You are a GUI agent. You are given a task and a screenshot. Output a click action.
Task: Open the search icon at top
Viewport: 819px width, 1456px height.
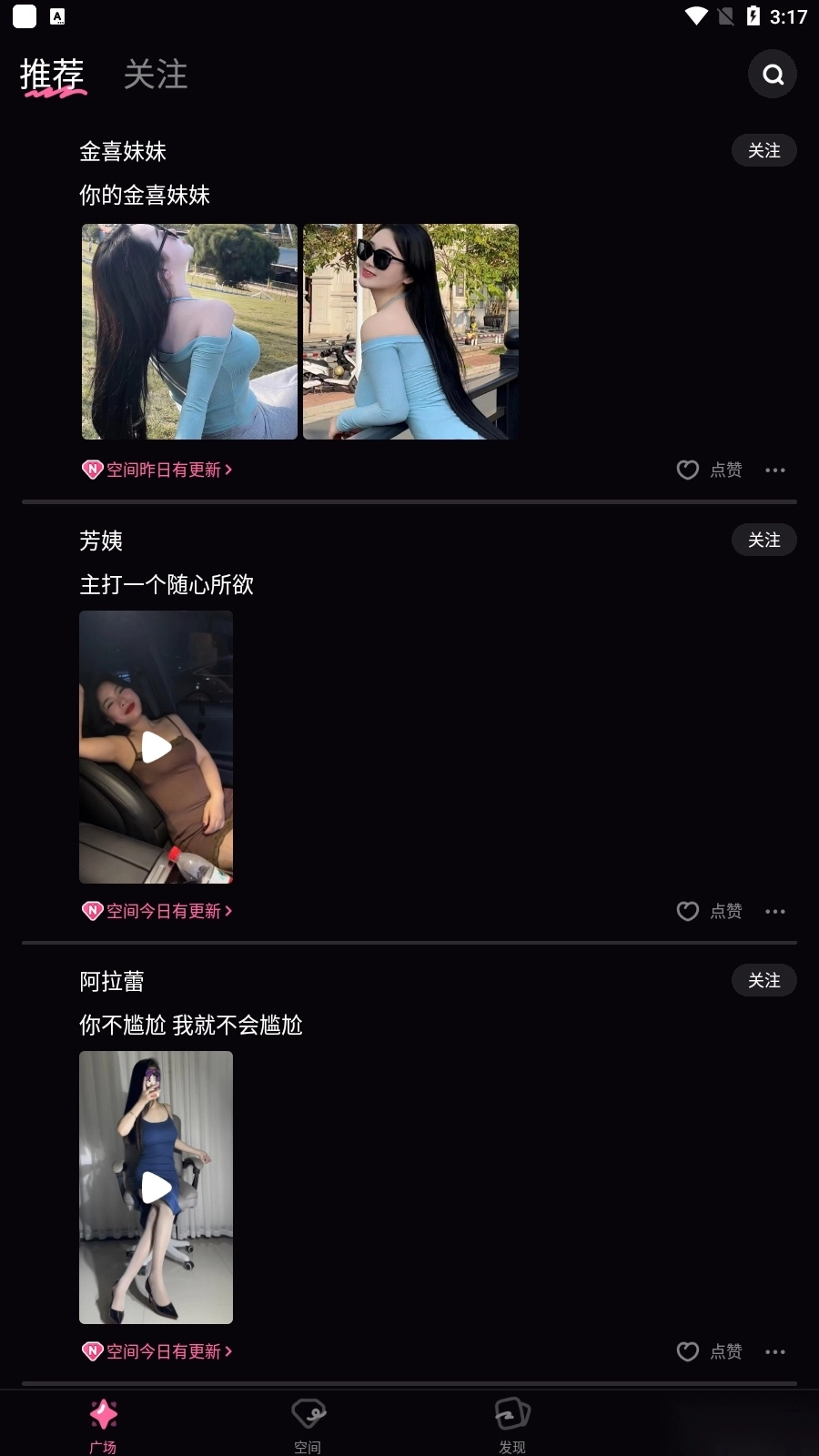pos(773,75)
